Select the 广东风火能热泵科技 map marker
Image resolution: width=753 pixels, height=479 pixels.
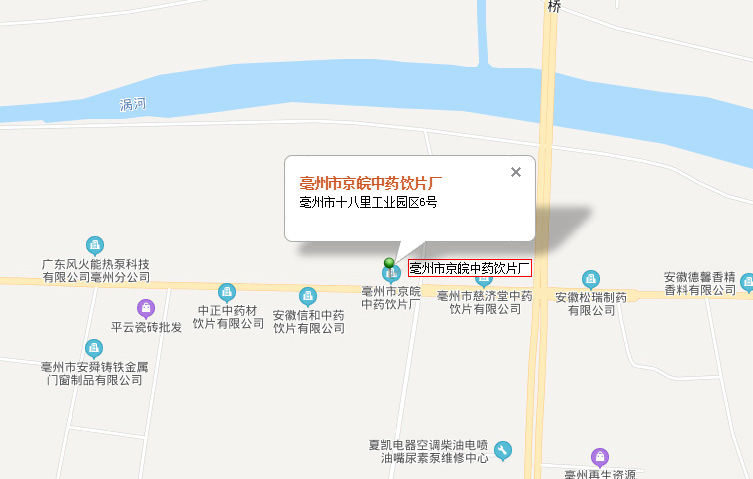(x=95, y=245)
